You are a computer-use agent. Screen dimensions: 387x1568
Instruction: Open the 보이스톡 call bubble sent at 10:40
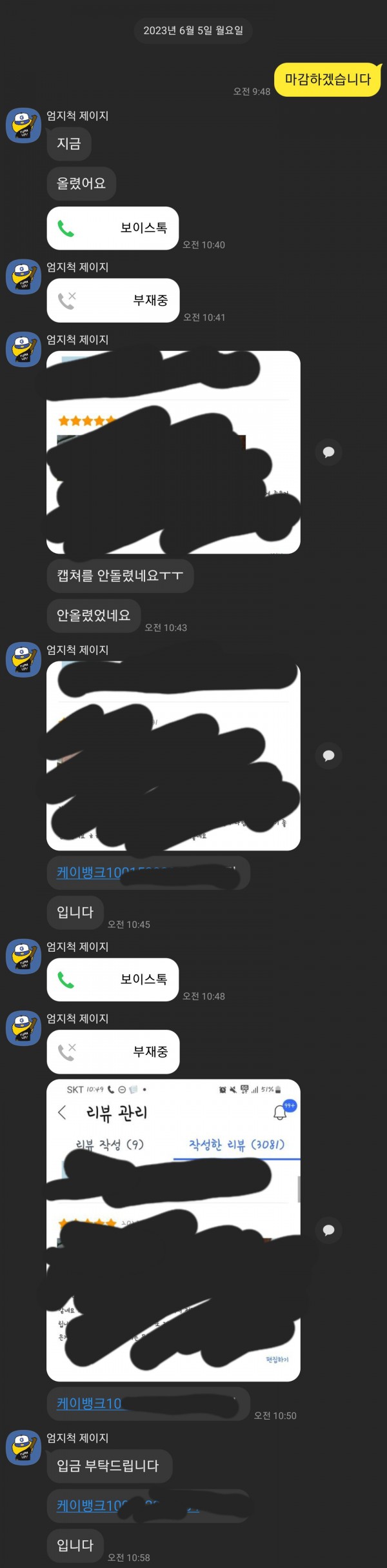pos(112,228)
